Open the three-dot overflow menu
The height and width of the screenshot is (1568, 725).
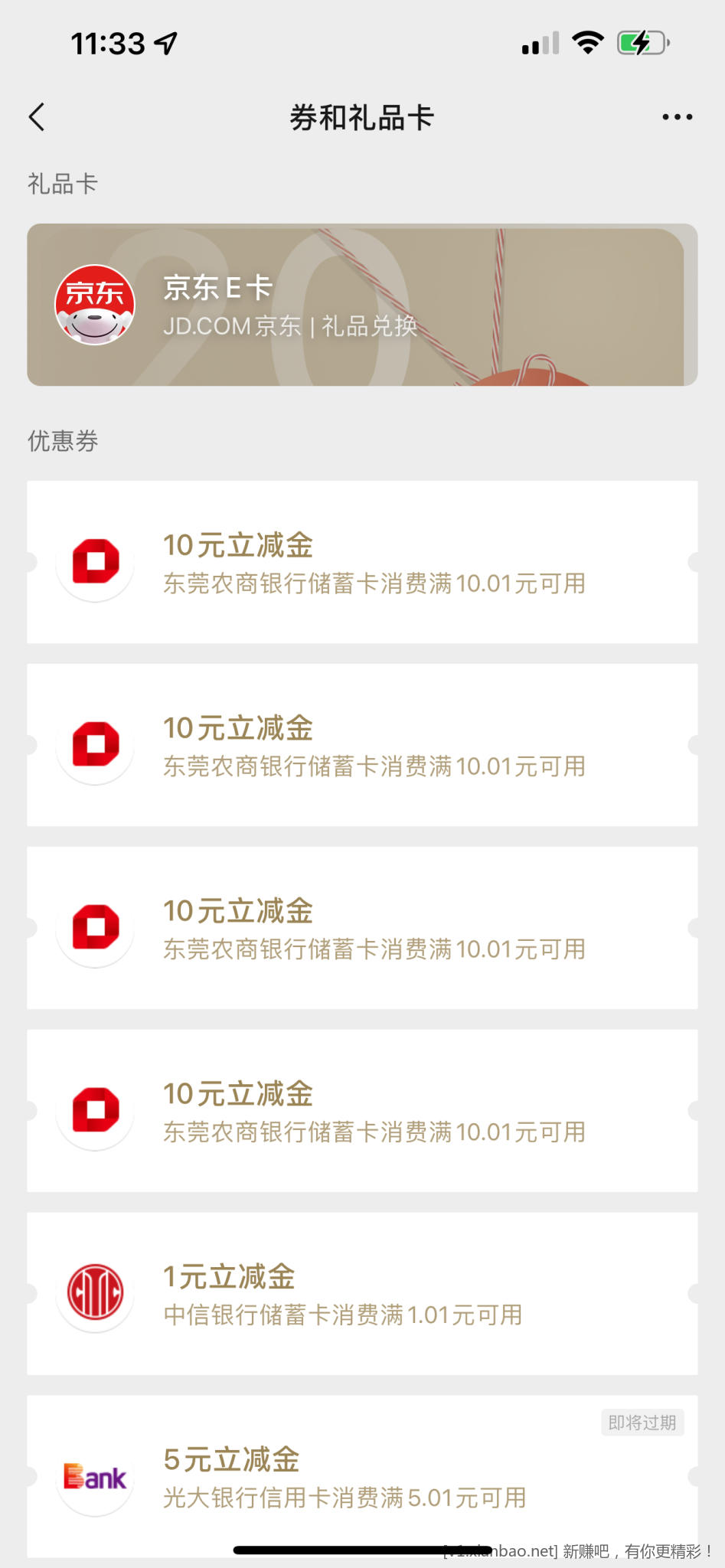[677, 117]
